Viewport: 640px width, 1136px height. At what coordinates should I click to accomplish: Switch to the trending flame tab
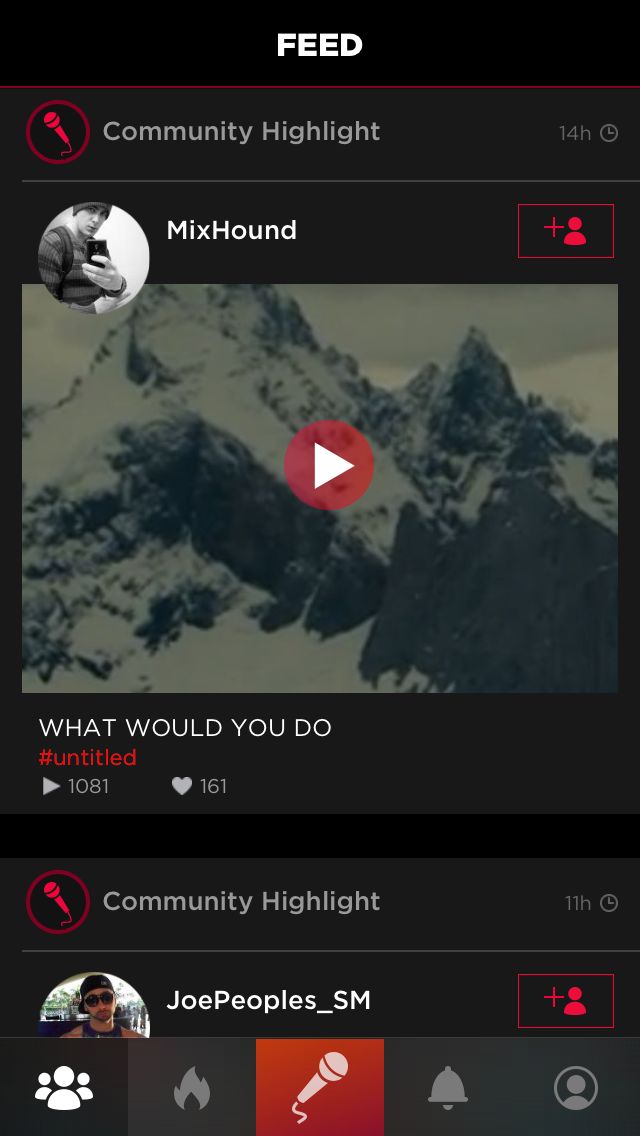(192, 1087)
